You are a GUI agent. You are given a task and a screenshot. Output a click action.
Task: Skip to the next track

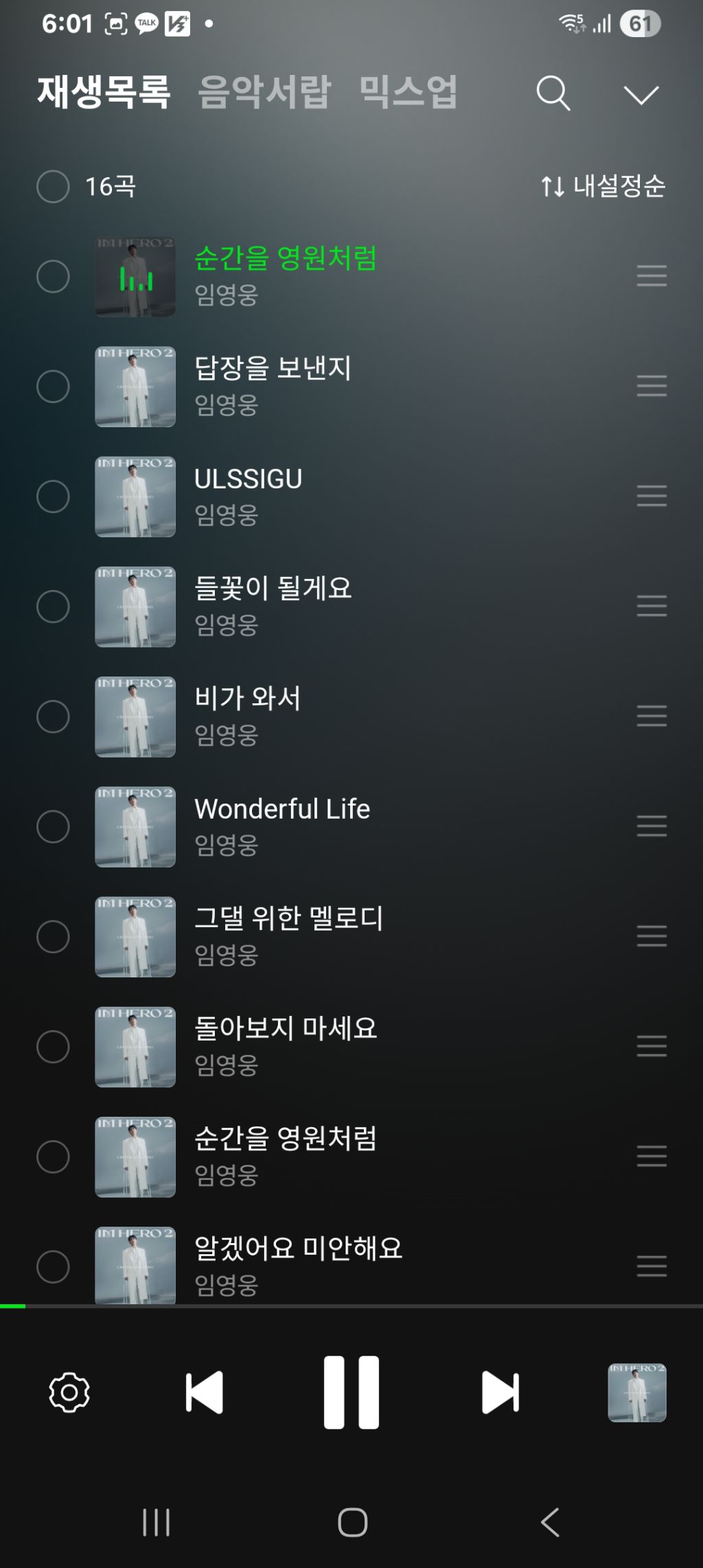coord(500,1392)
